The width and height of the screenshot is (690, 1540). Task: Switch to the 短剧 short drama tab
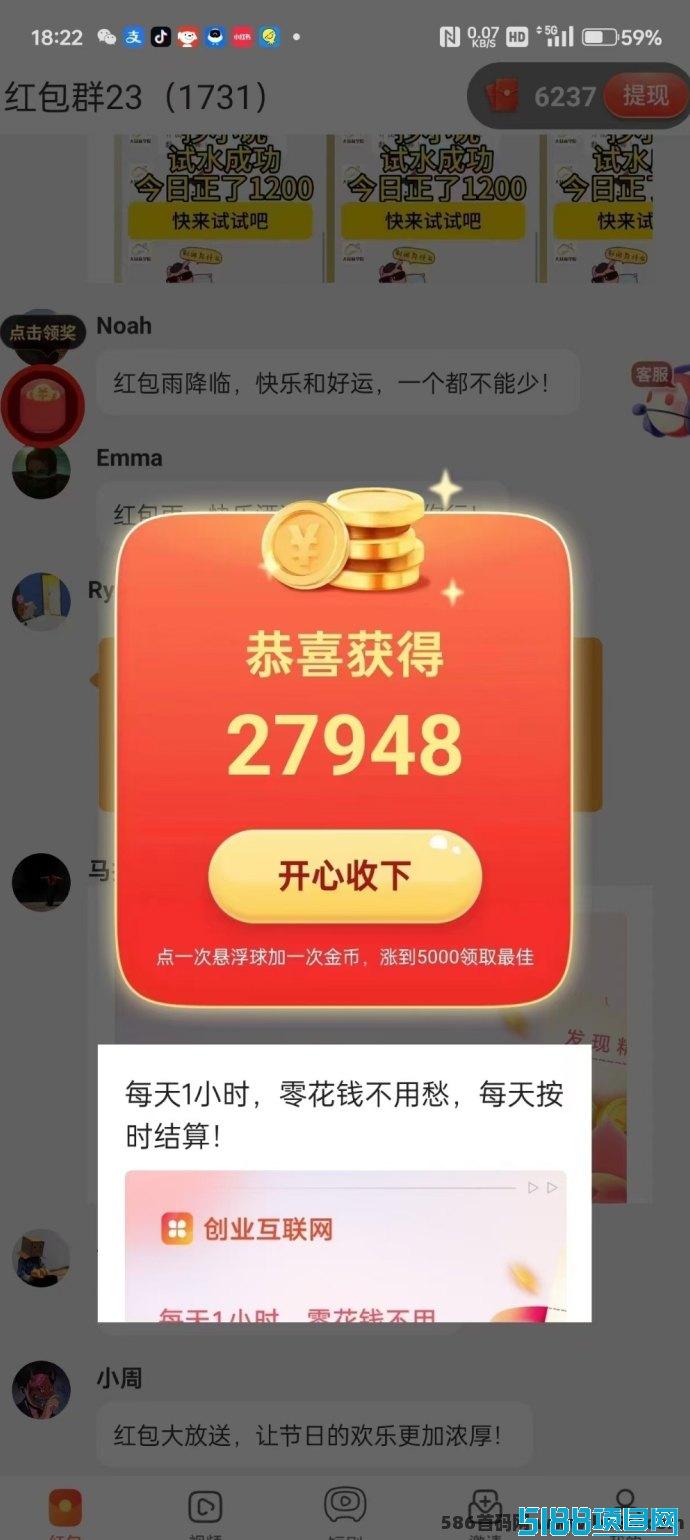345,1510
